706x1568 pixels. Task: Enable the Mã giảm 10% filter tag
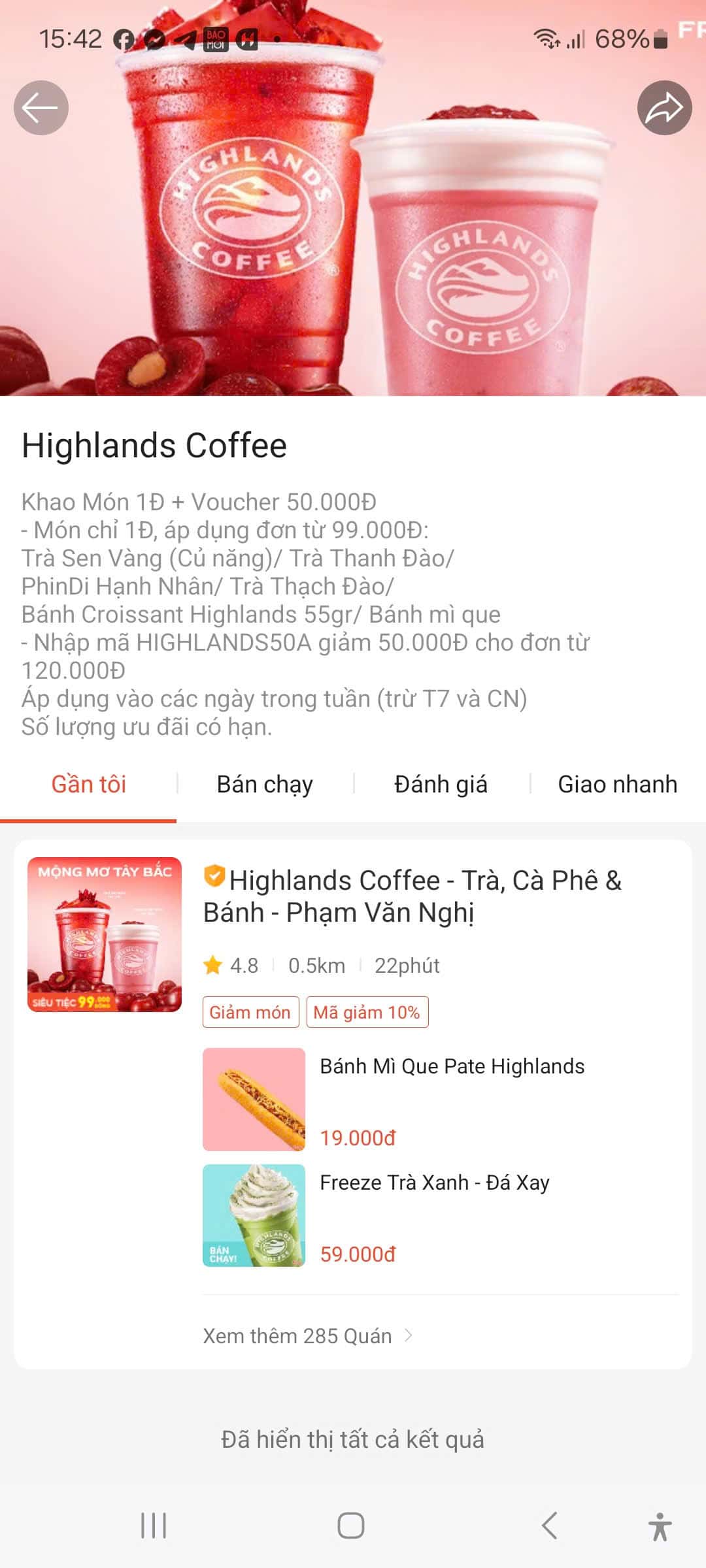point(368,1012)
